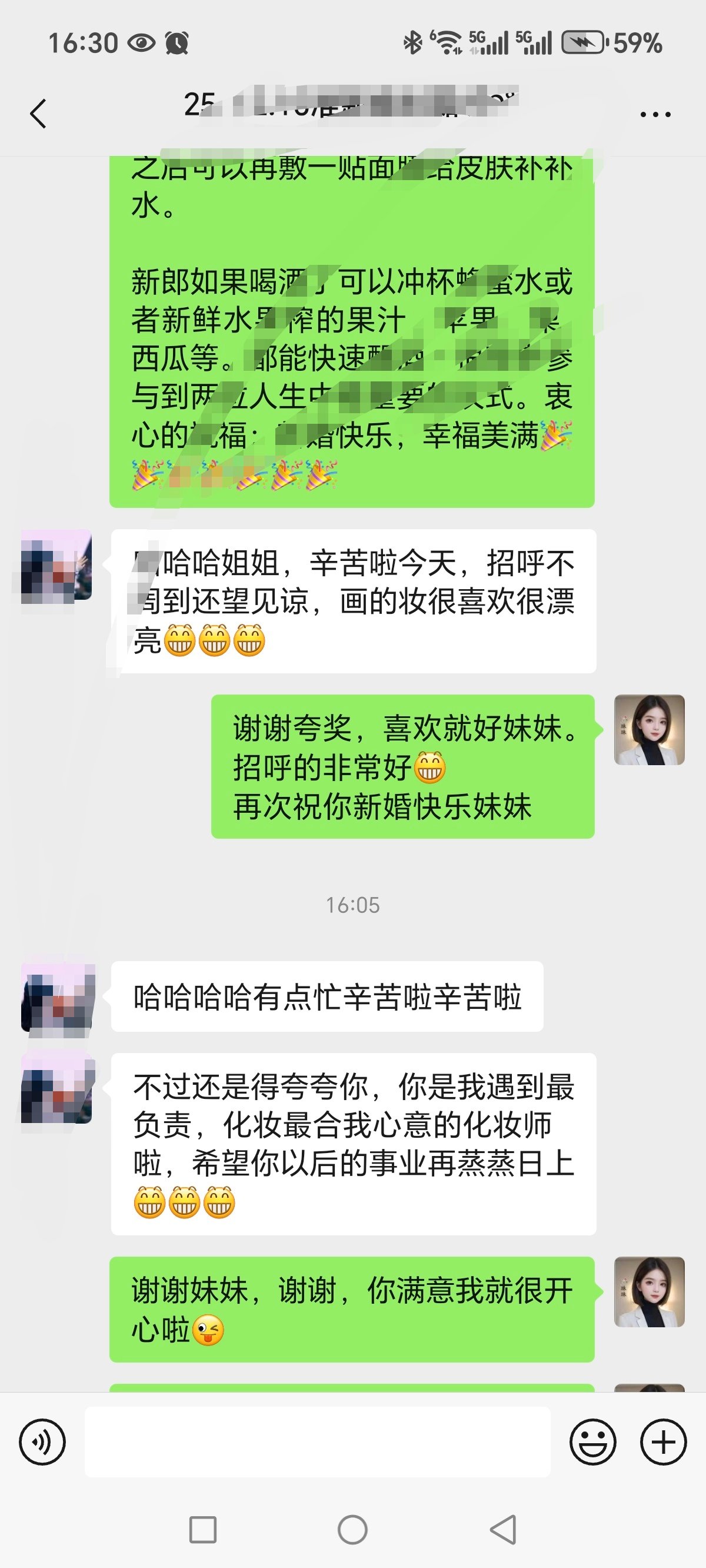Open the emoji sticker panel
Screen dimensions: 706x1568
click(592, 1441)
